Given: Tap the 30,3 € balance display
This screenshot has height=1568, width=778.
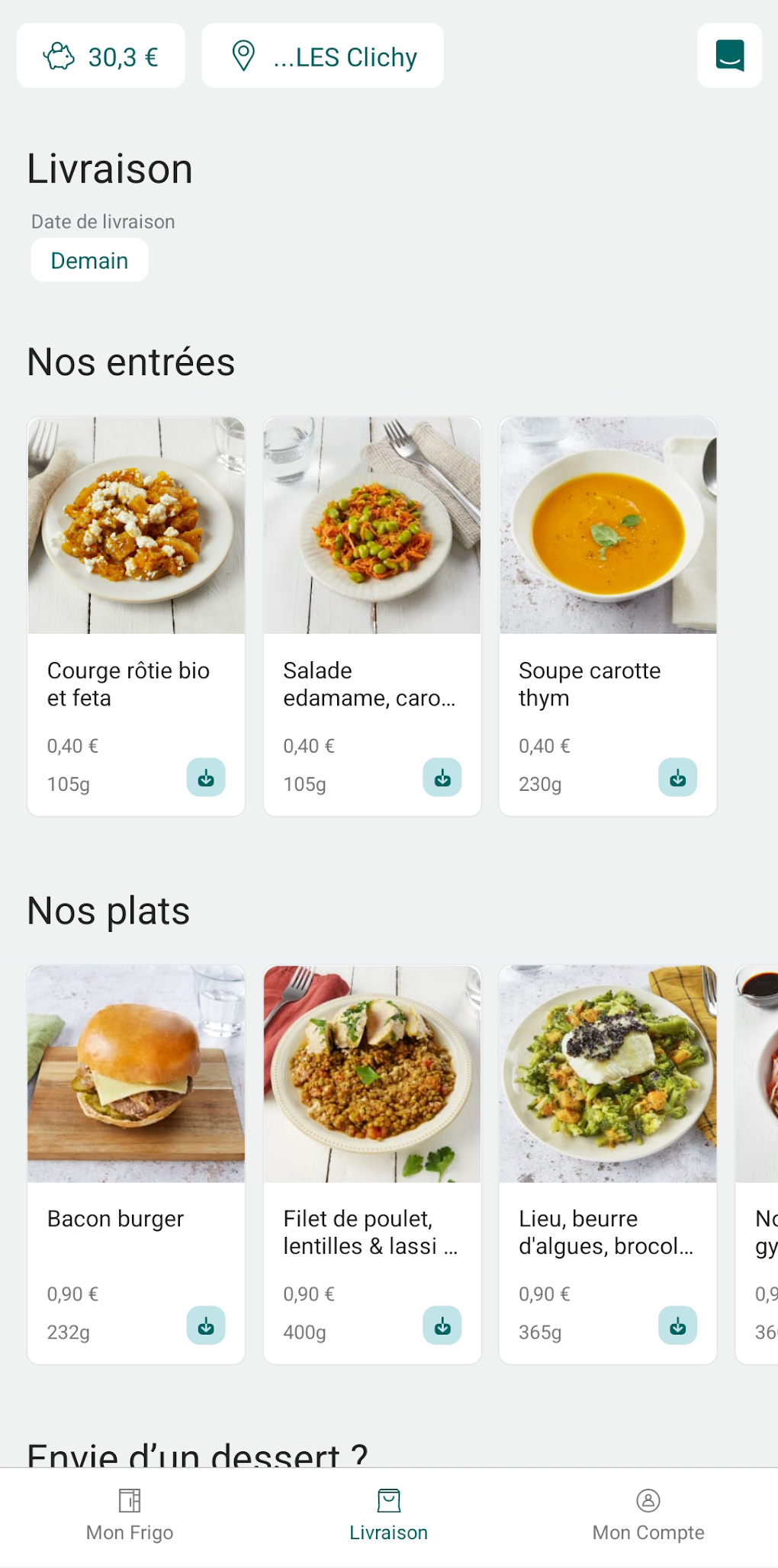Looking at the screenshot, I should click(122, 55).
